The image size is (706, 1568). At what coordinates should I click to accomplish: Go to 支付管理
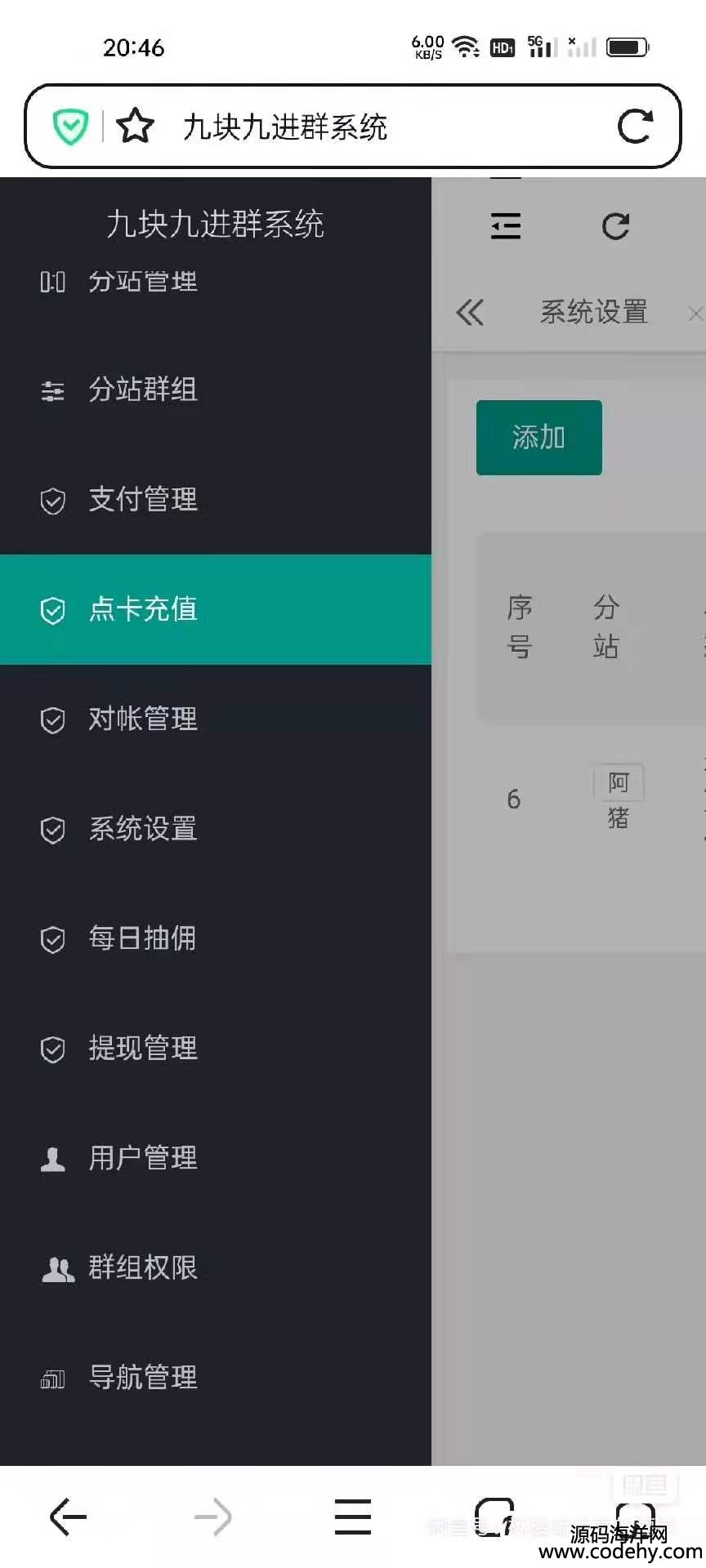click(x=216, y=500)
